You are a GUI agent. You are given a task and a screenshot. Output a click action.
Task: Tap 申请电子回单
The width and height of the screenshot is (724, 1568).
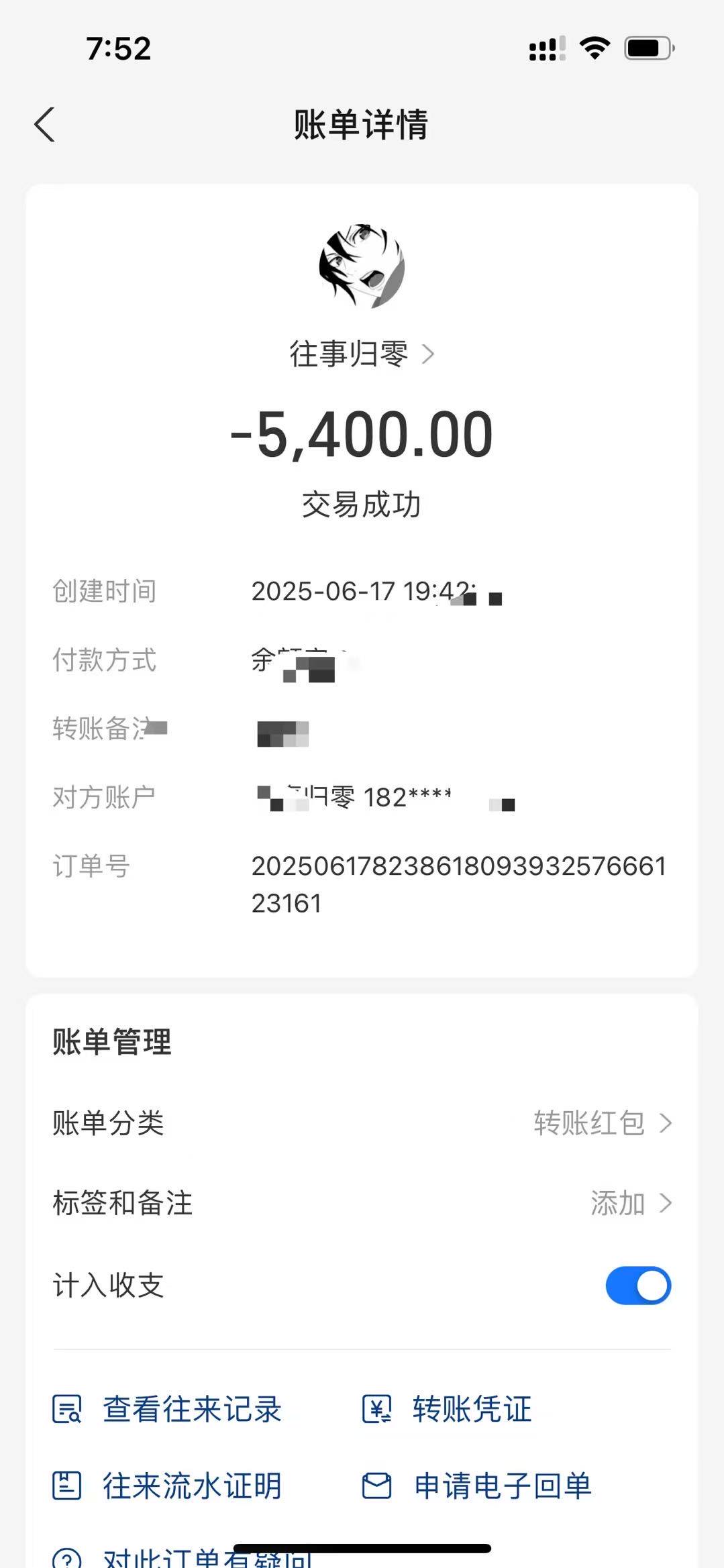pos(476,1485)
